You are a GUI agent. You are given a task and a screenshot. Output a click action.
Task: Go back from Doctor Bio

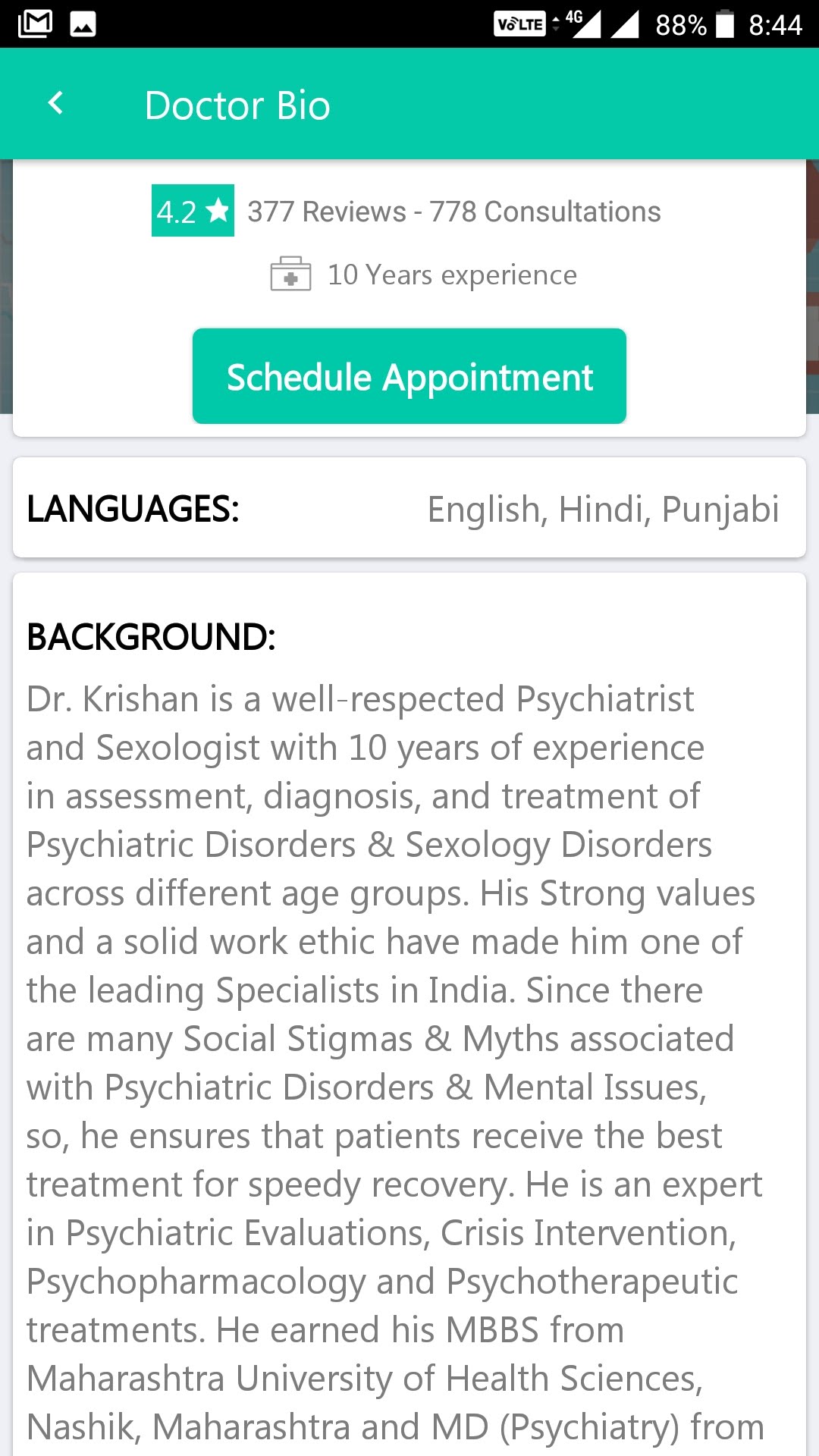pos(55,103)
